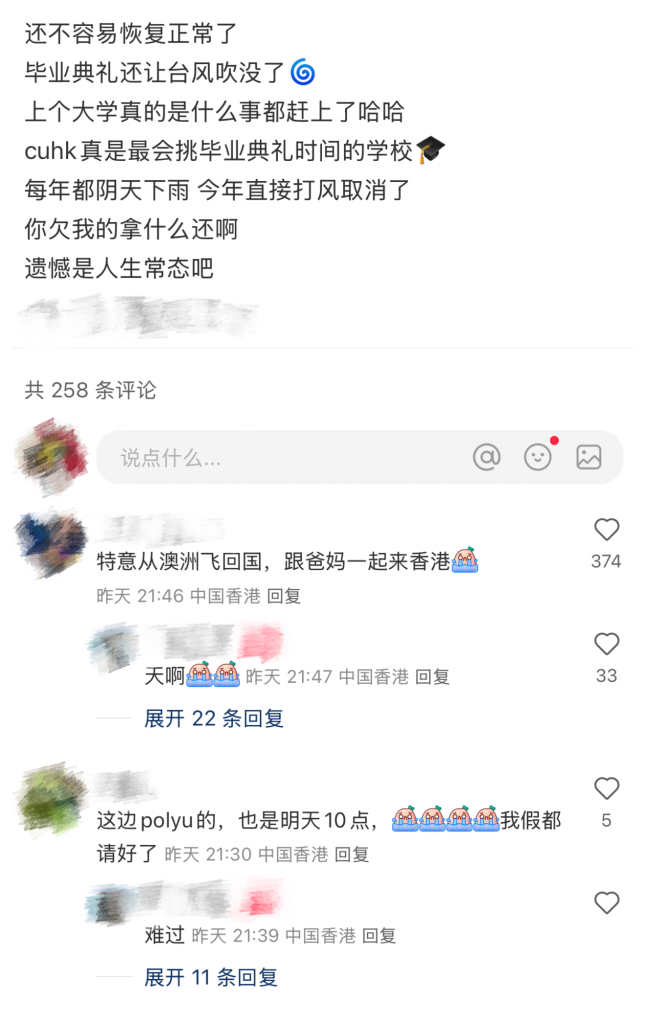Image resolution: width=646 pixels, height=1024 pixels.
Task: Reply to the 天啊 comment
Action: point(433,677)
